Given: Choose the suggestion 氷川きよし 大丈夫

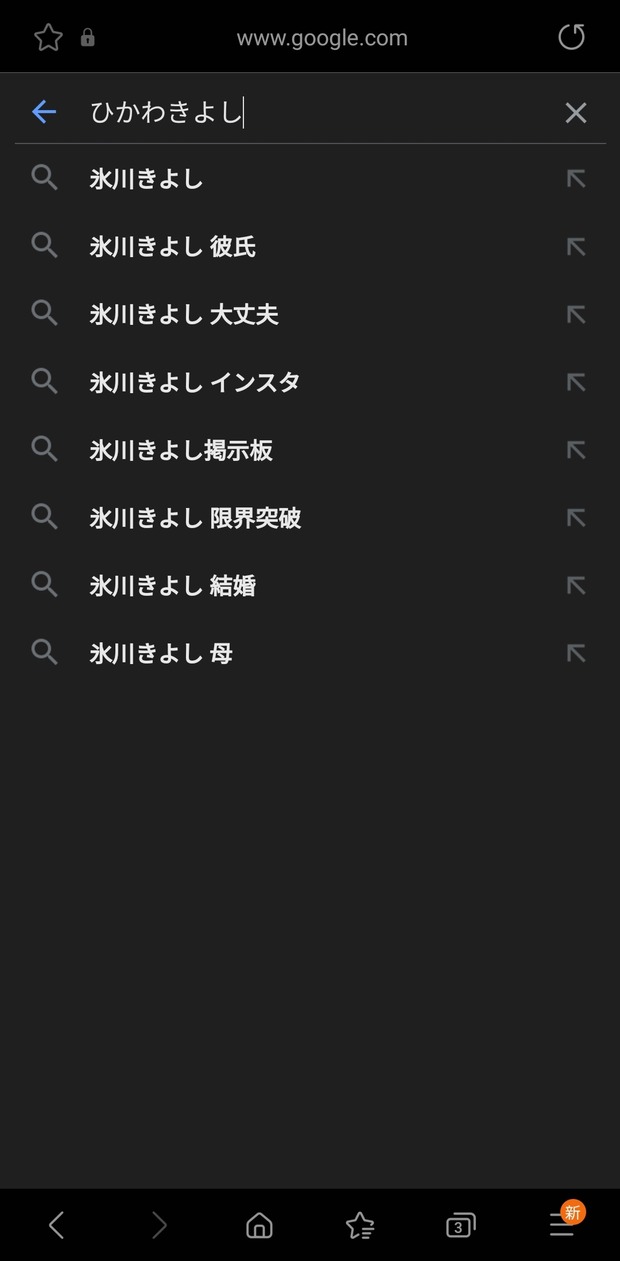Looking at the screenshot, I should [310, 315].
